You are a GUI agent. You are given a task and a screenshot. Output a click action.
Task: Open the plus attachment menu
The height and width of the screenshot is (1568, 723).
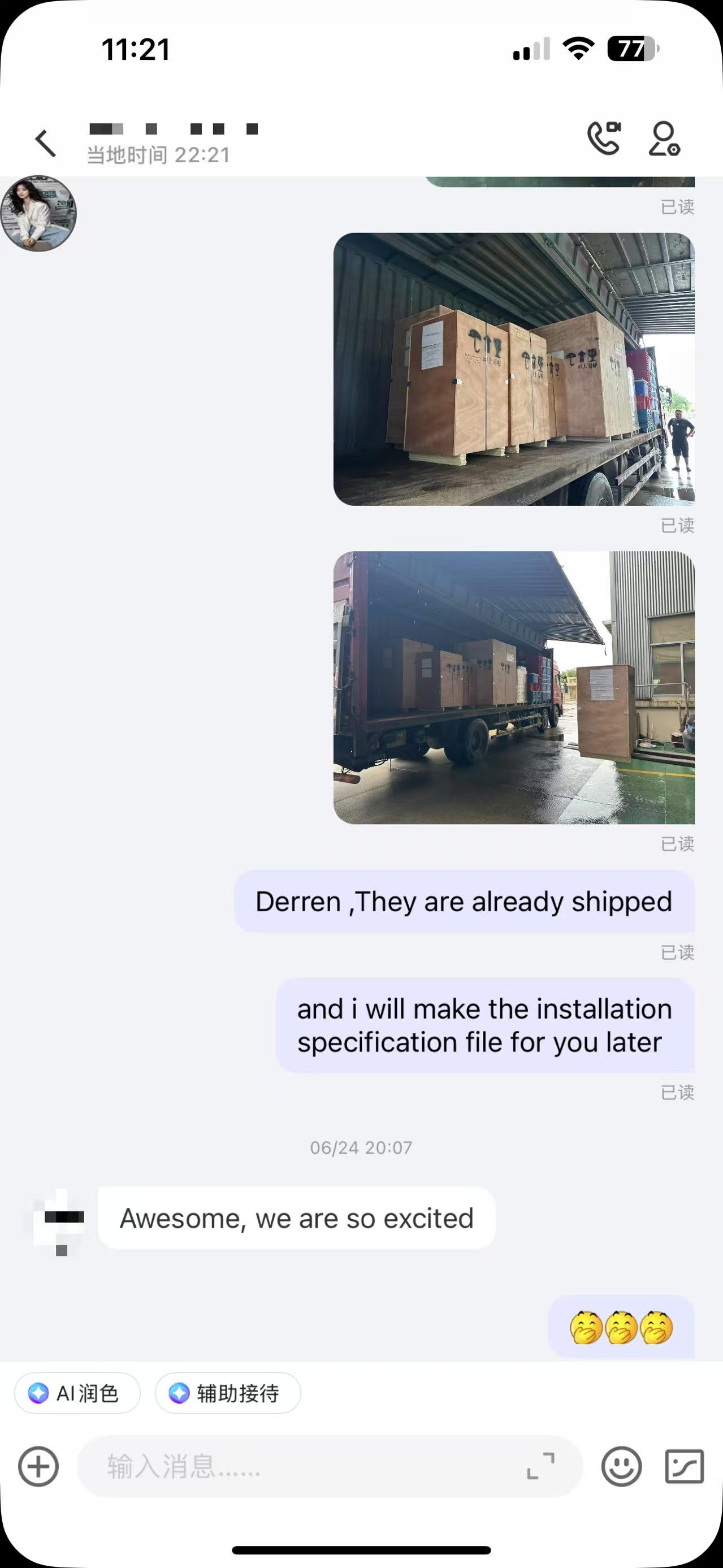click(x=38, y=1467)
